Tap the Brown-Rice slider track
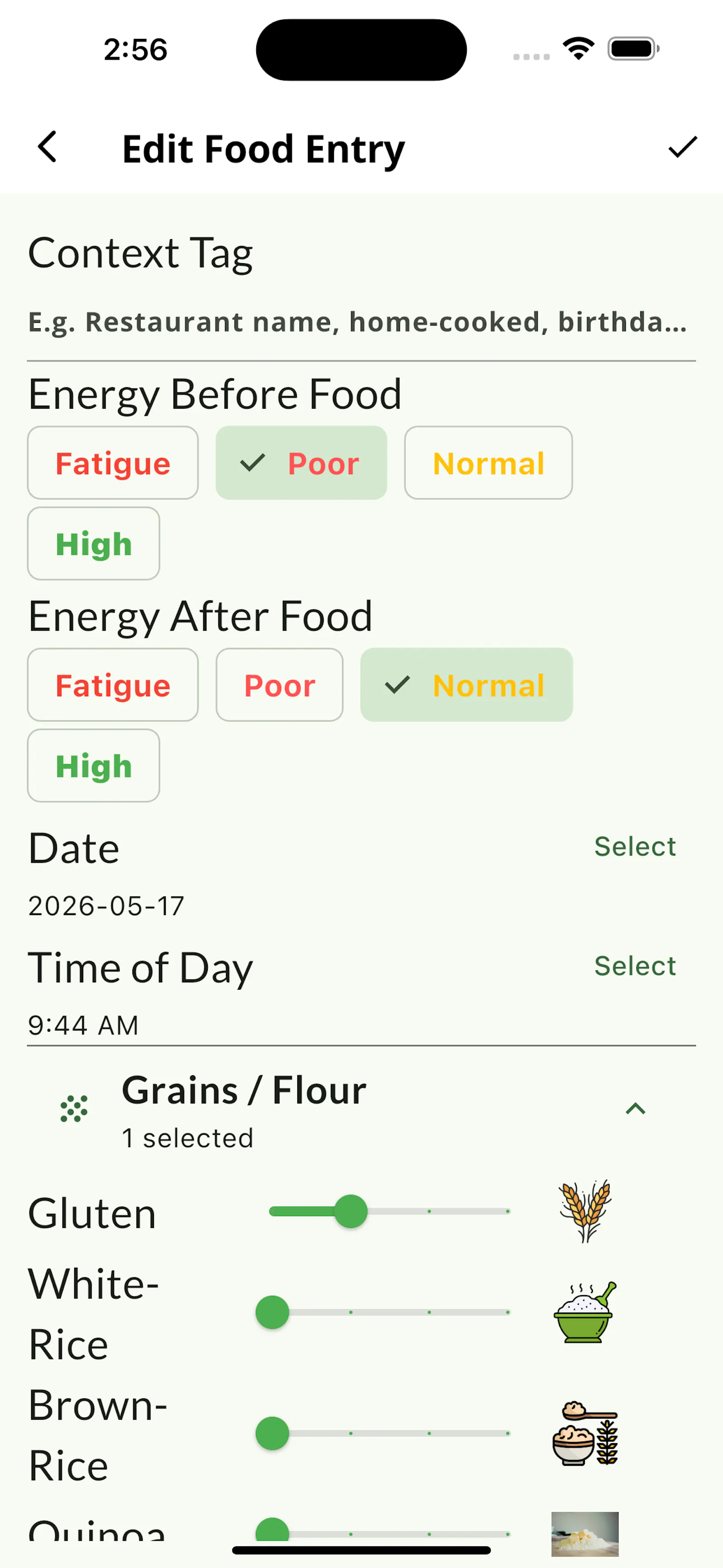 pyautogui.click(x=390, y=1433)
